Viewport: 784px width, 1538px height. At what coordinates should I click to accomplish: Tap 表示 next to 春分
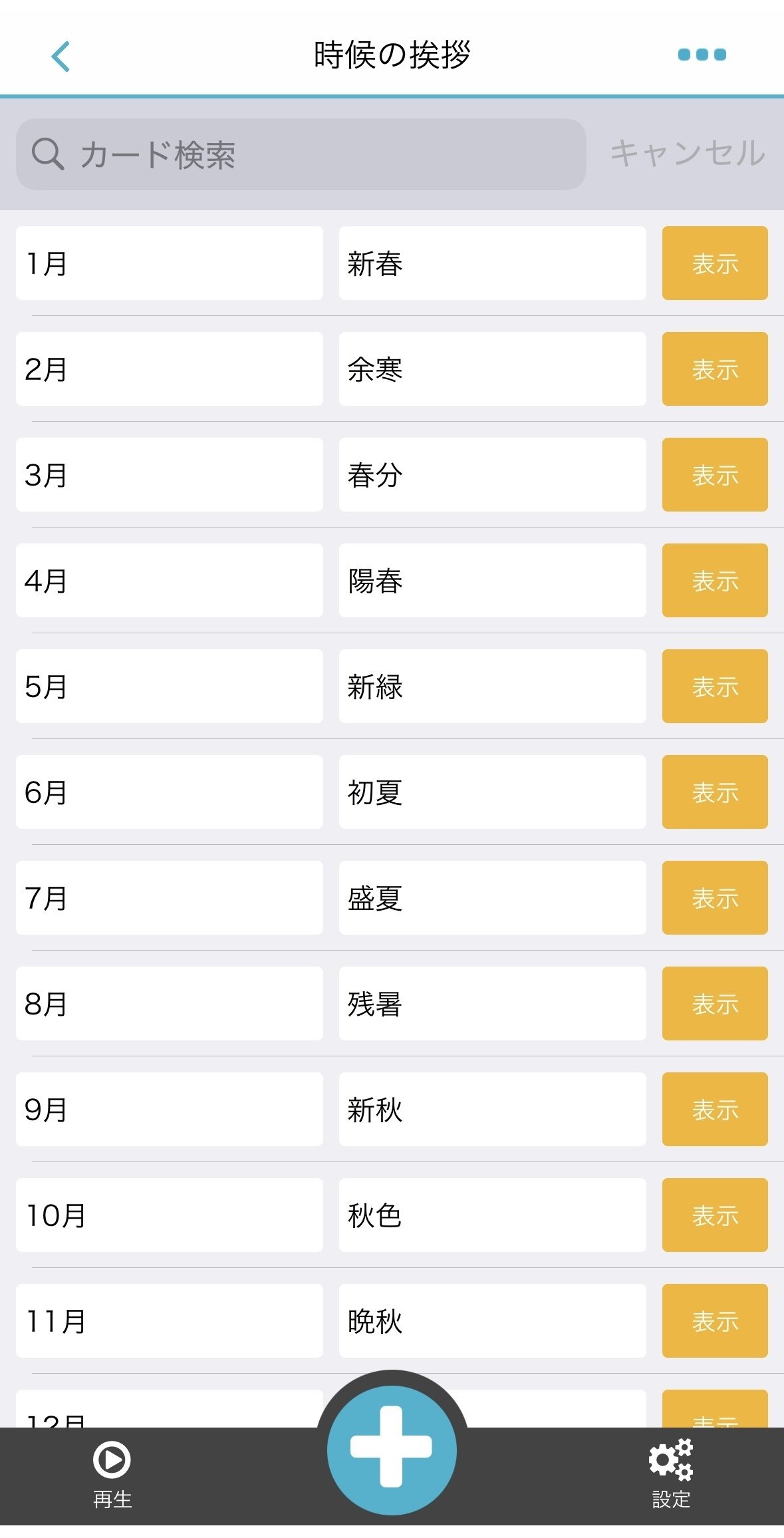[x=715, y=475]
